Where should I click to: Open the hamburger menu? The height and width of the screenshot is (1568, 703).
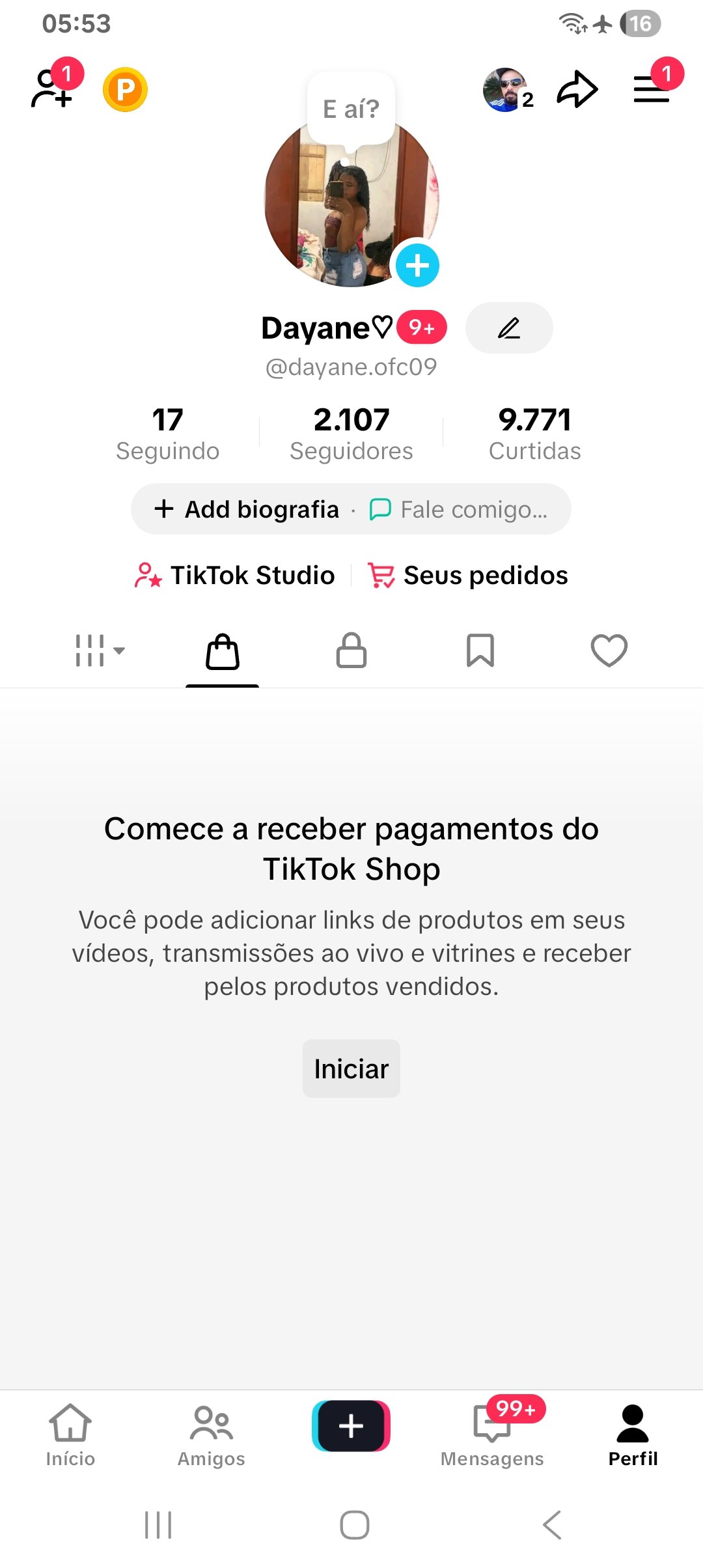(652, 89)
